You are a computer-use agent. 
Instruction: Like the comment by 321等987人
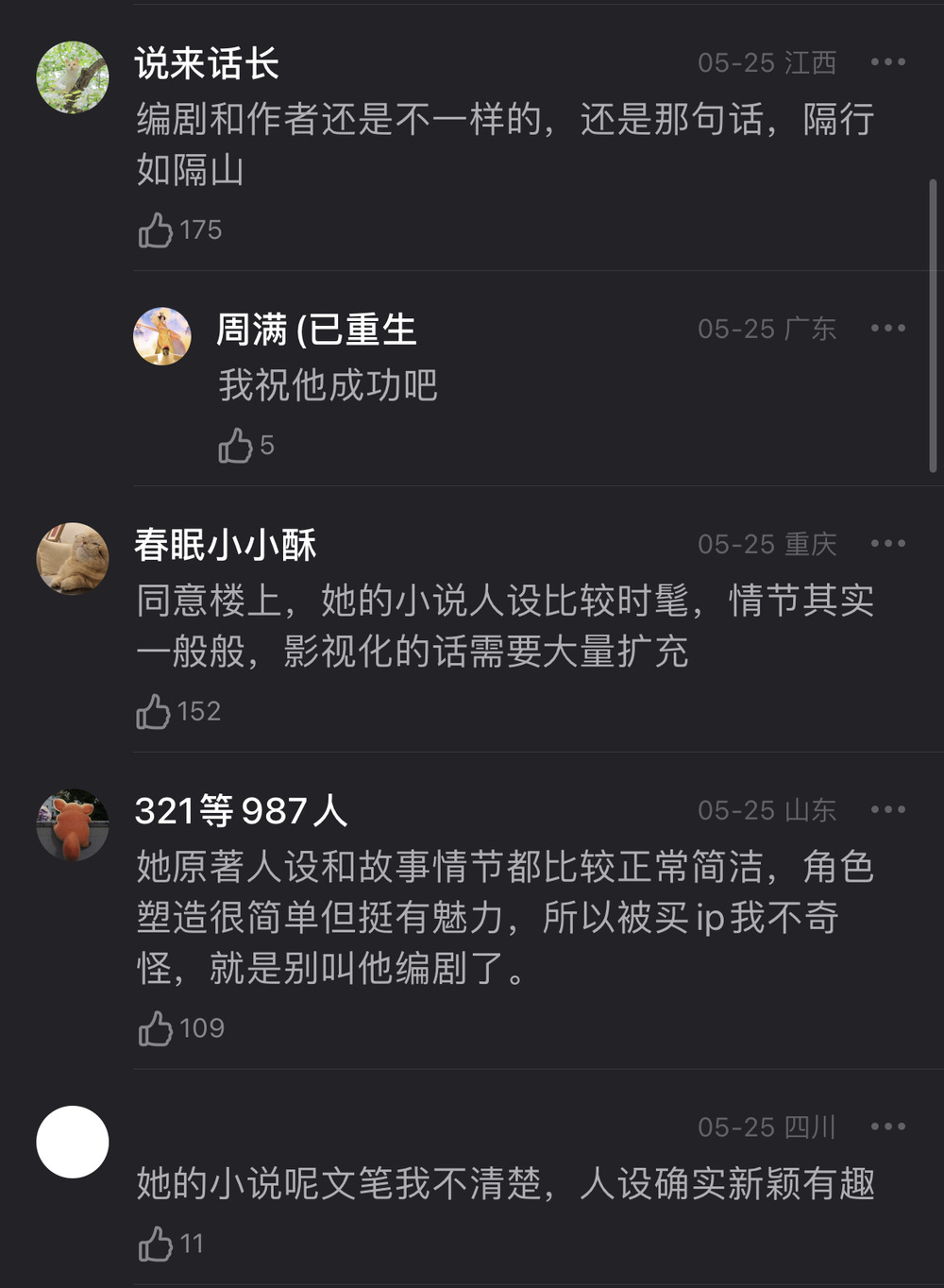pyautogui.click(x=156, y=1028)
